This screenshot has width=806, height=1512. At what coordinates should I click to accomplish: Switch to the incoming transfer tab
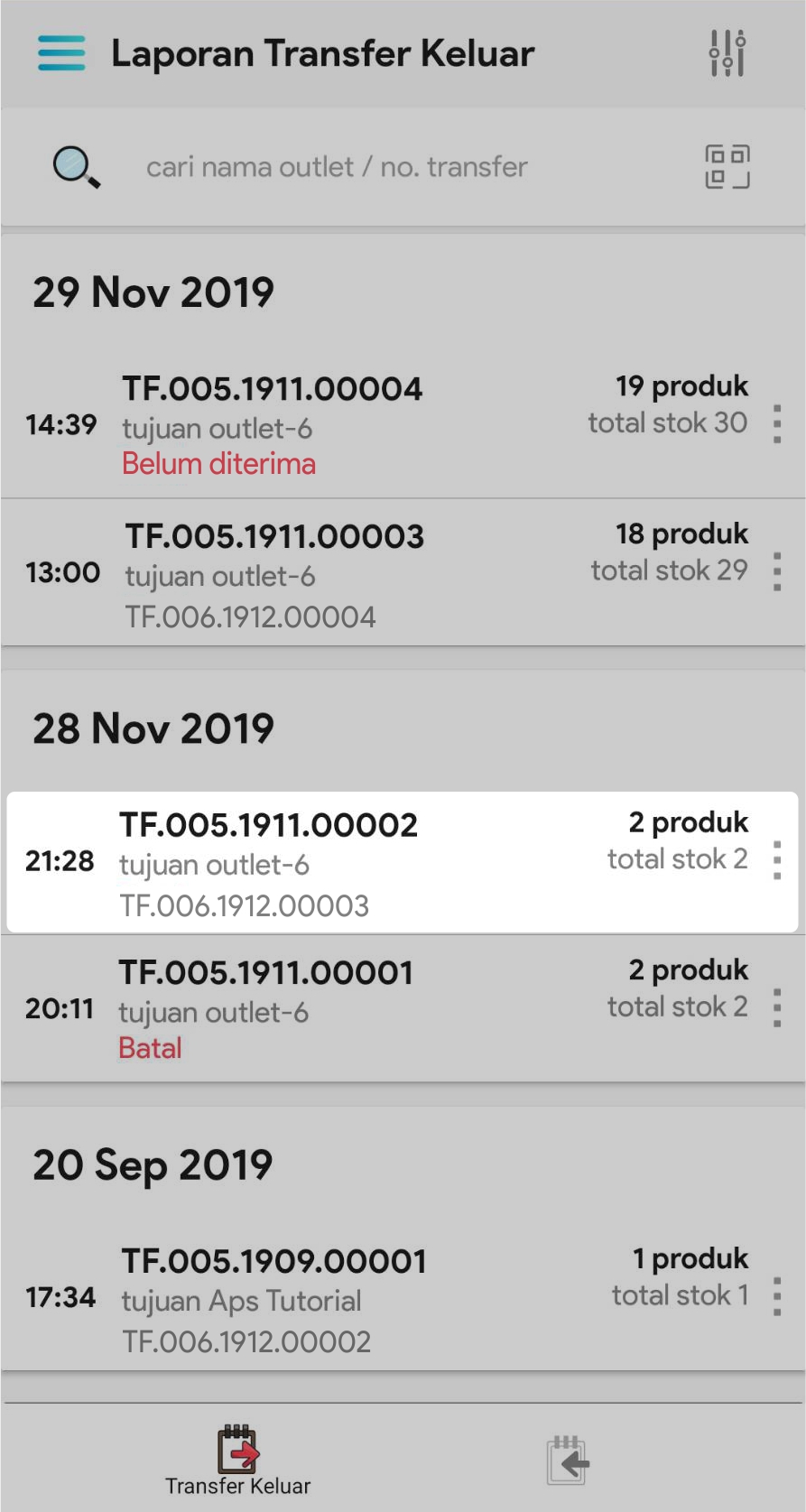[568, 1461]
